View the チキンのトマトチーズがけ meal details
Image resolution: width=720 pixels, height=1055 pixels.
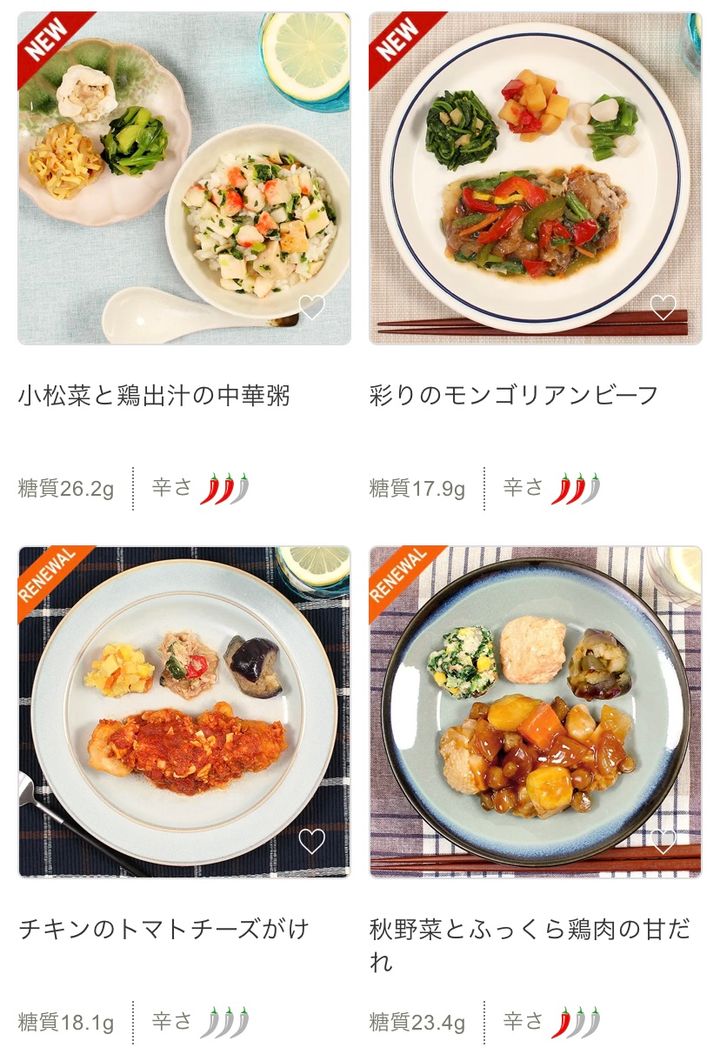point(184,710)
